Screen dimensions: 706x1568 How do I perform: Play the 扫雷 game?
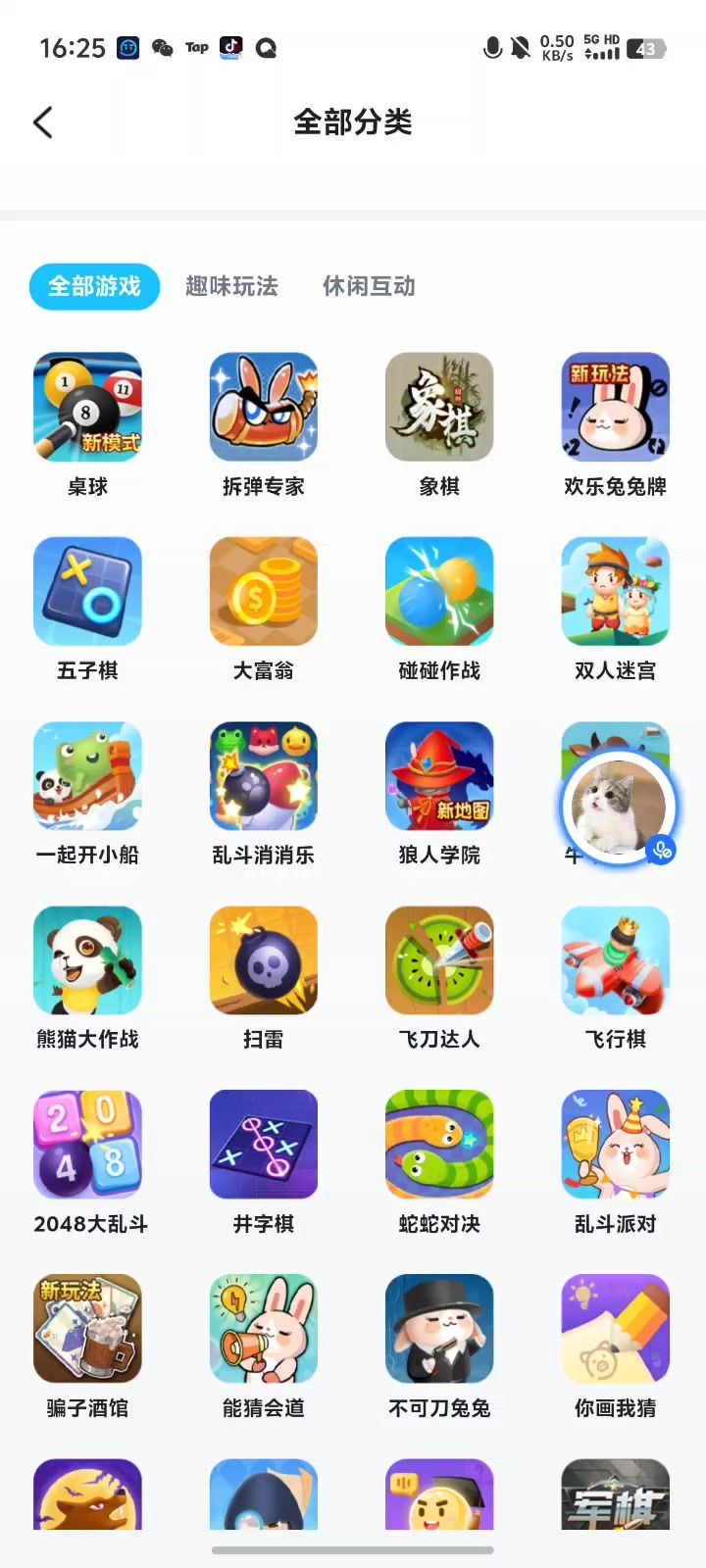click(263, 959)
